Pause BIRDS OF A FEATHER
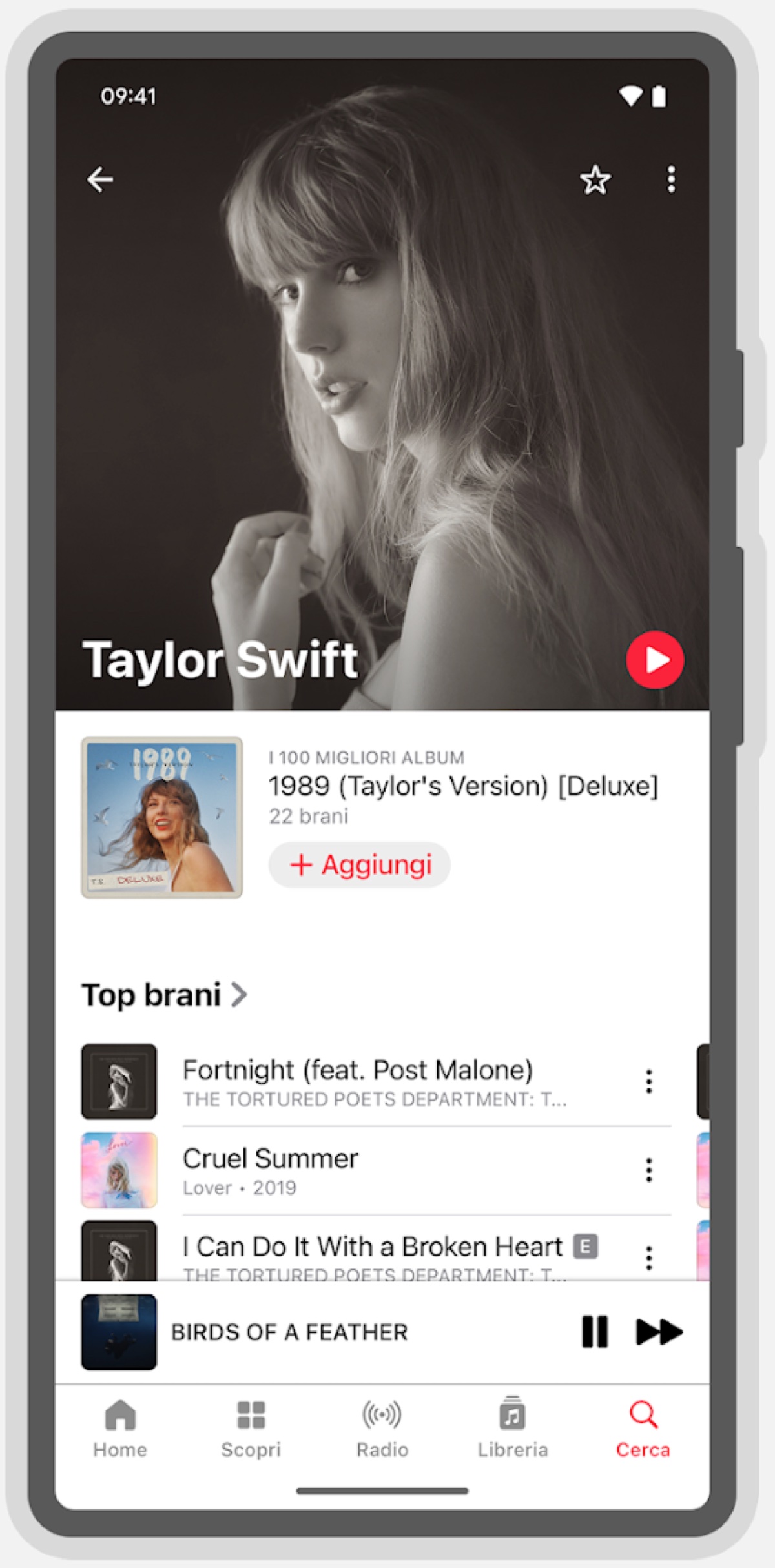Screen dimensions: 775x1568 594,1332
